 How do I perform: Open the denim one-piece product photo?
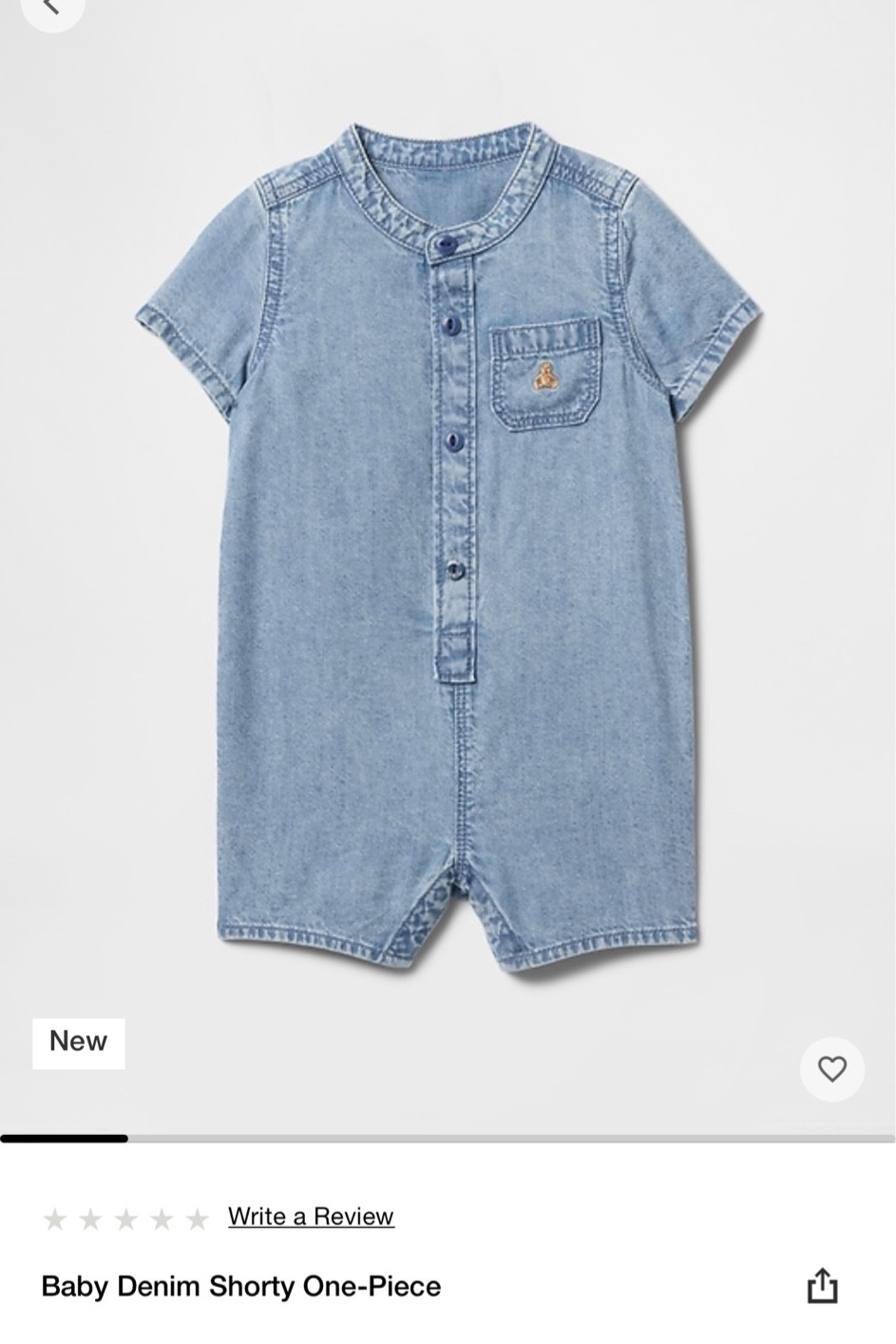pyautogui.click(x=448, y=551)
